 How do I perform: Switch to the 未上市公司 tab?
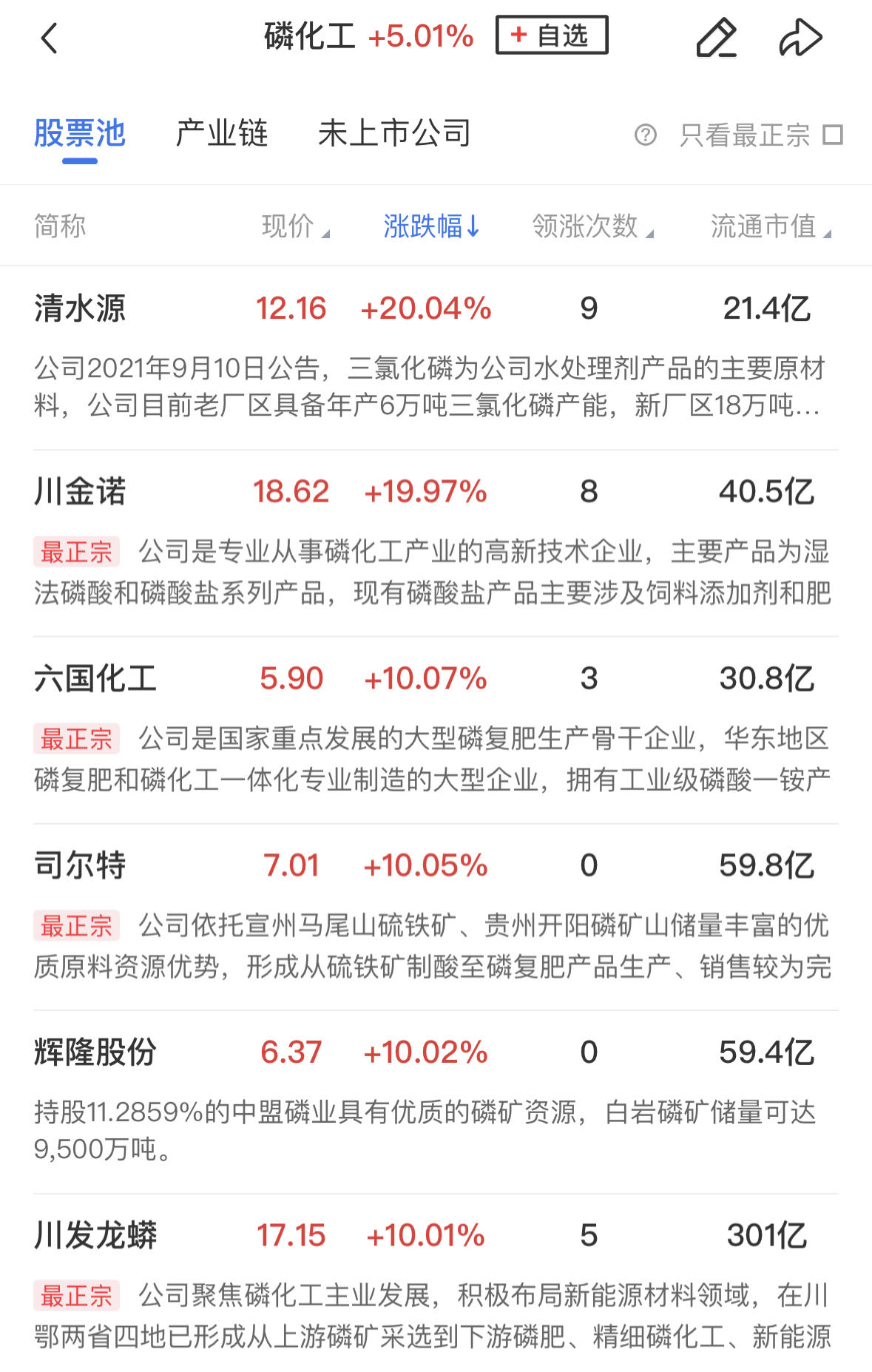pyautogui.click(x=394, y=134)
